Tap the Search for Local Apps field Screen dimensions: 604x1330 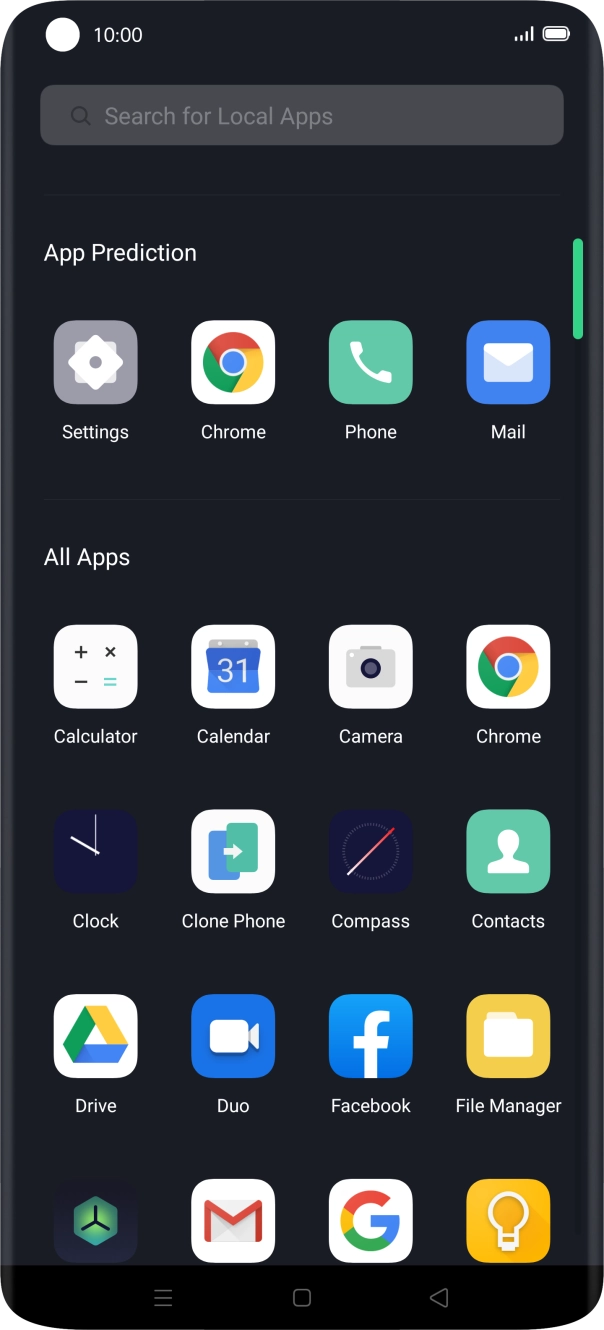pos(301,116)
